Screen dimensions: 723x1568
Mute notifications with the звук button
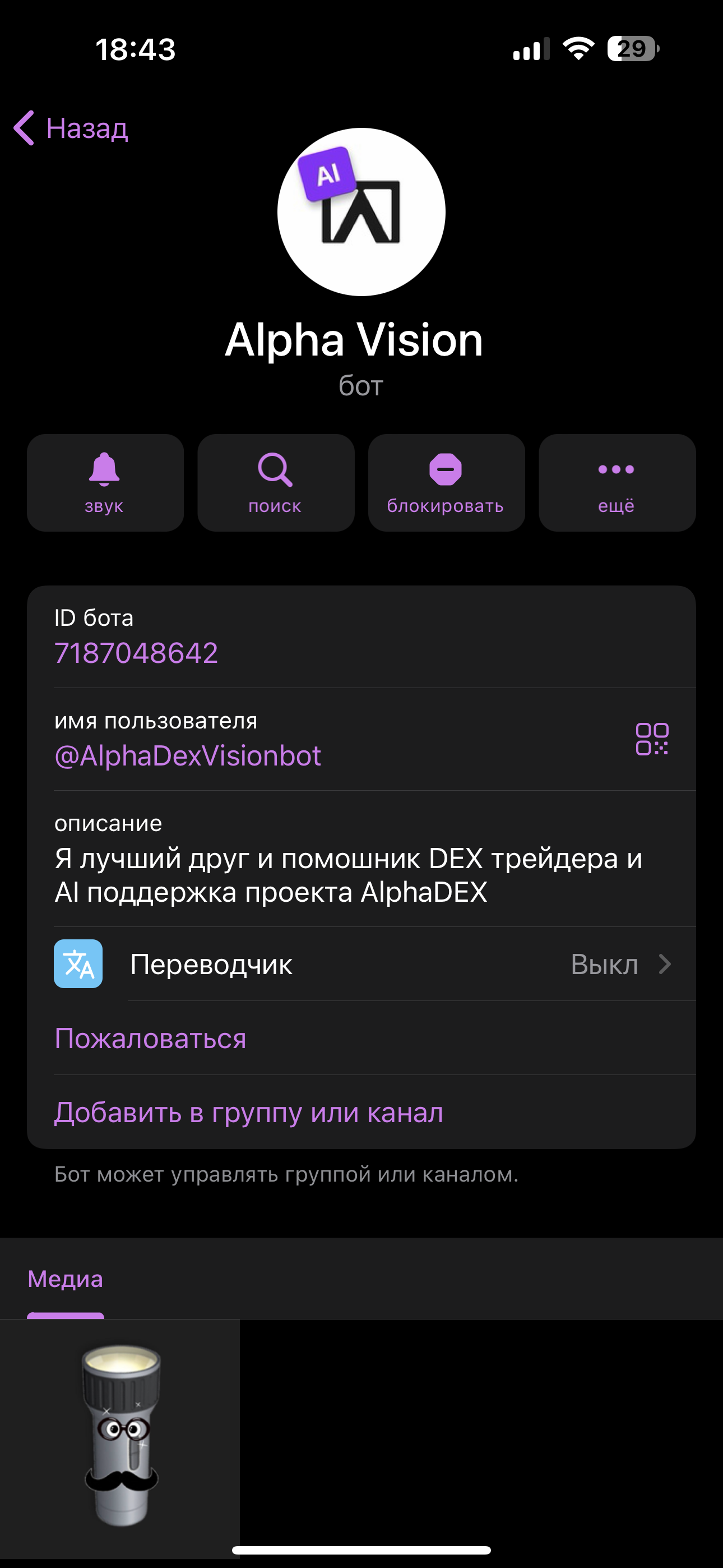click(105, 483)
